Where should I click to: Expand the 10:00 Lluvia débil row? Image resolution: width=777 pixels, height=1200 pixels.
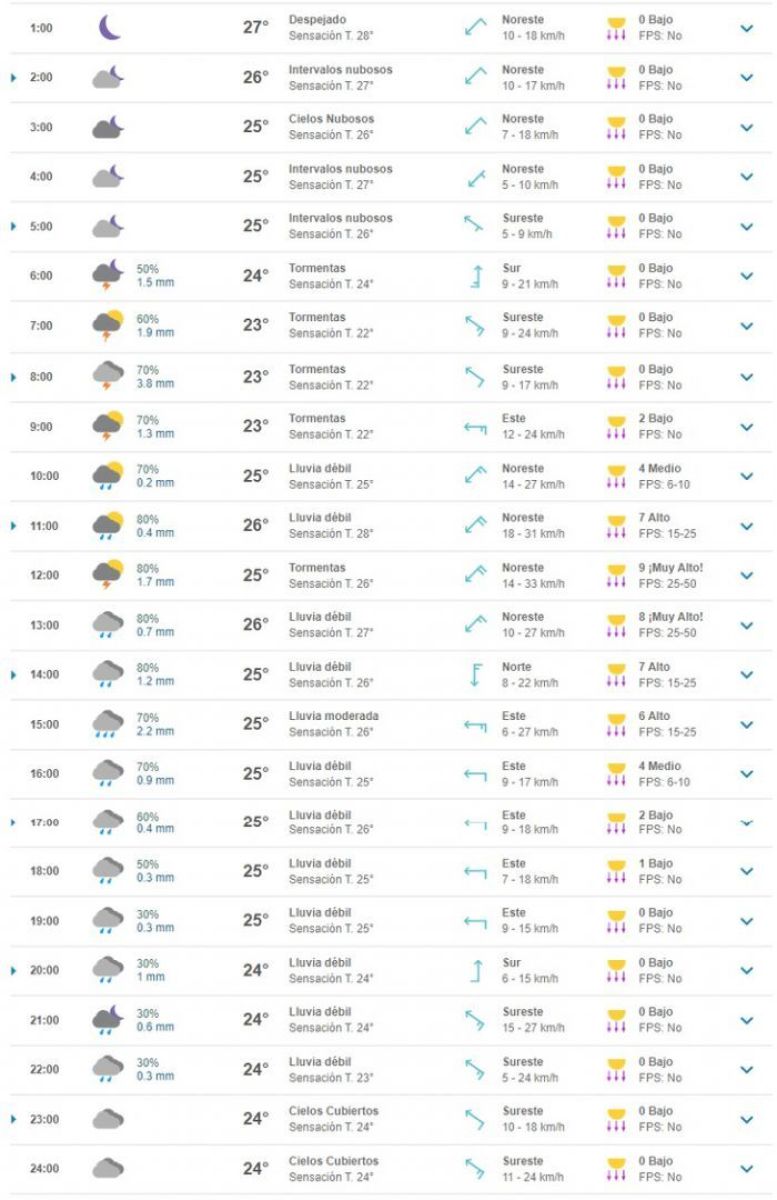point(746,476)
